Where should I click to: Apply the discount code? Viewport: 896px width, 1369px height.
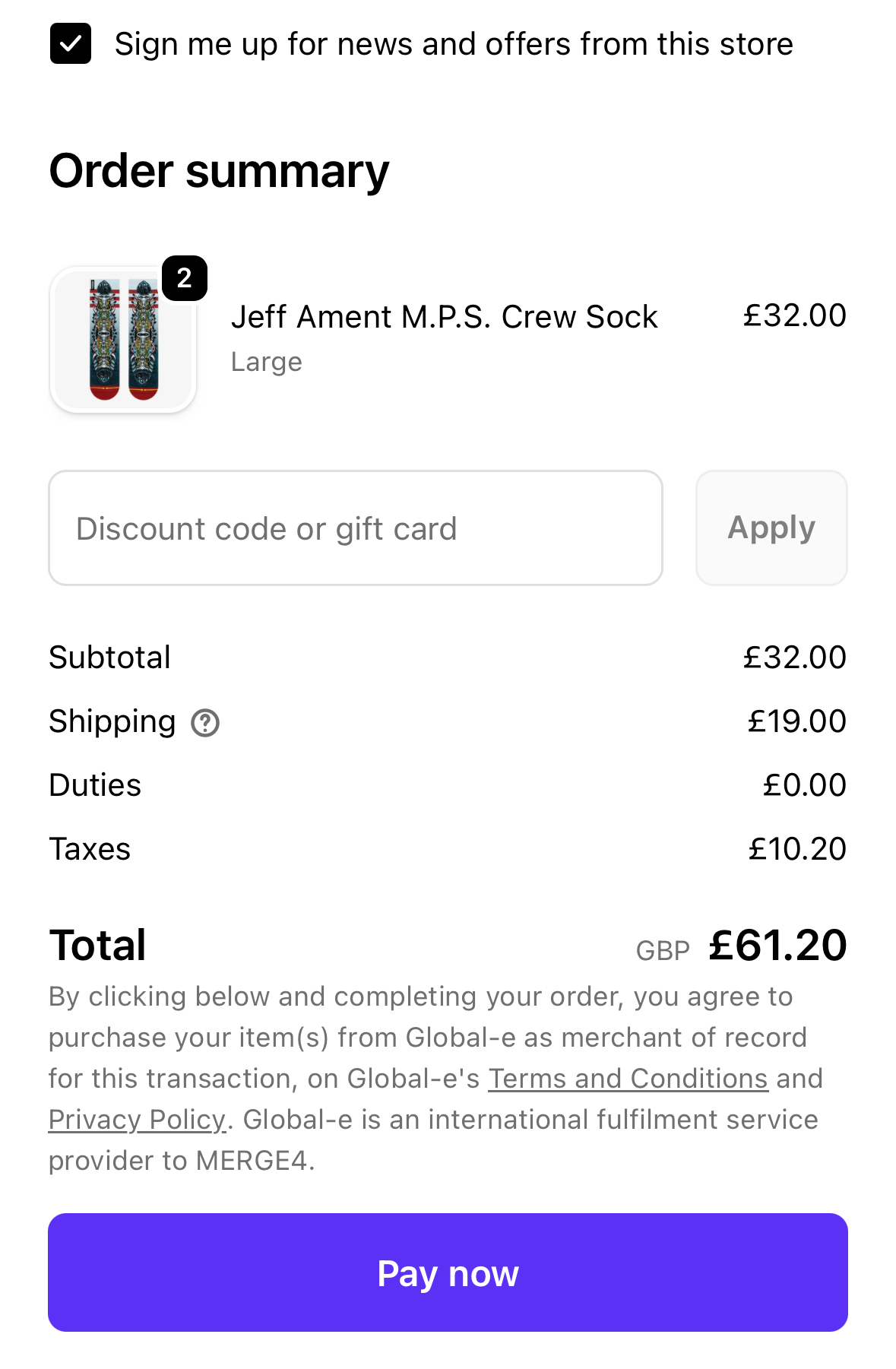tap(771, 528)
